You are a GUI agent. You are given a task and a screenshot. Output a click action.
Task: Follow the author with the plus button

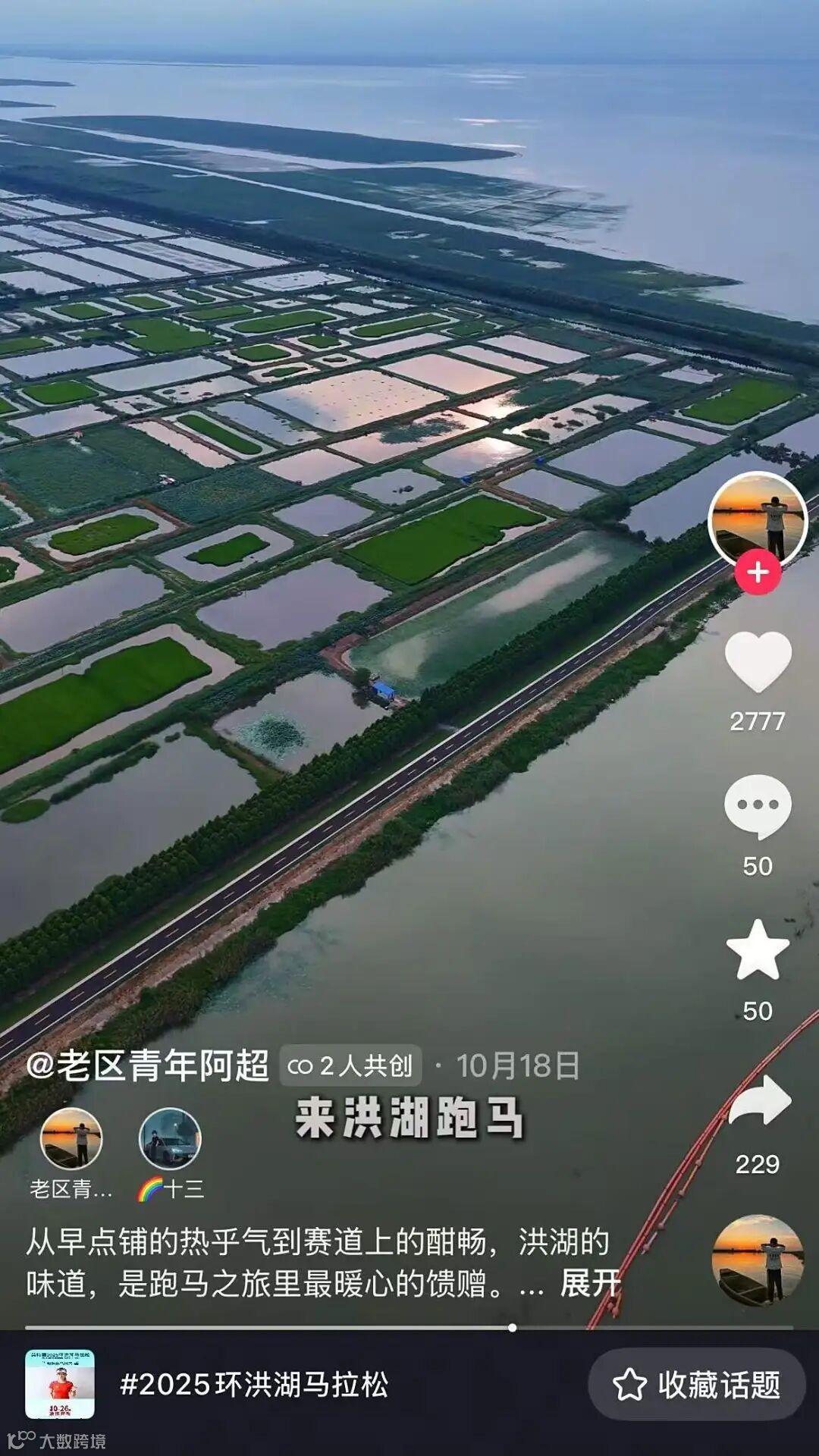[758, 573]
